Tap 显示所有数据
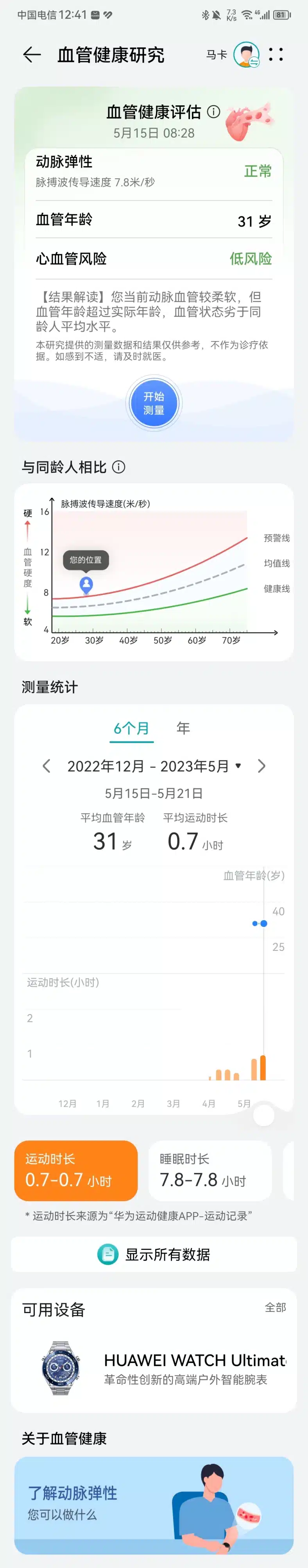 (154, 1255)
